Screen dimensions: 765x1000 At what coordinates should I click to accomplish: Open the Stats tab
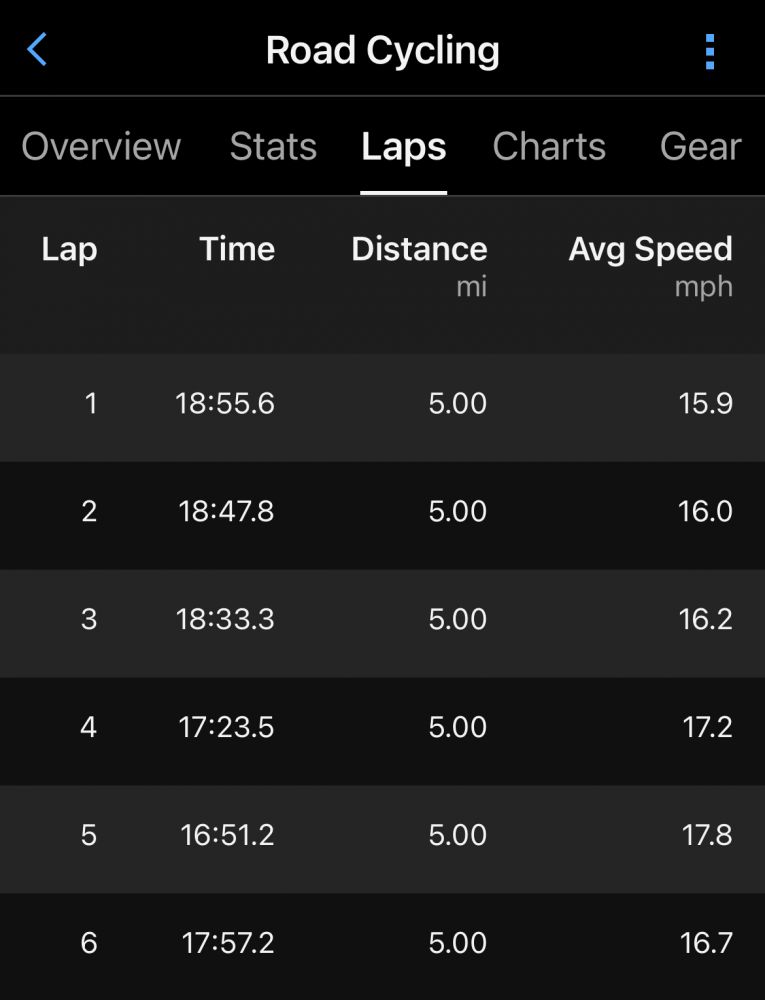tap(273, 147)
